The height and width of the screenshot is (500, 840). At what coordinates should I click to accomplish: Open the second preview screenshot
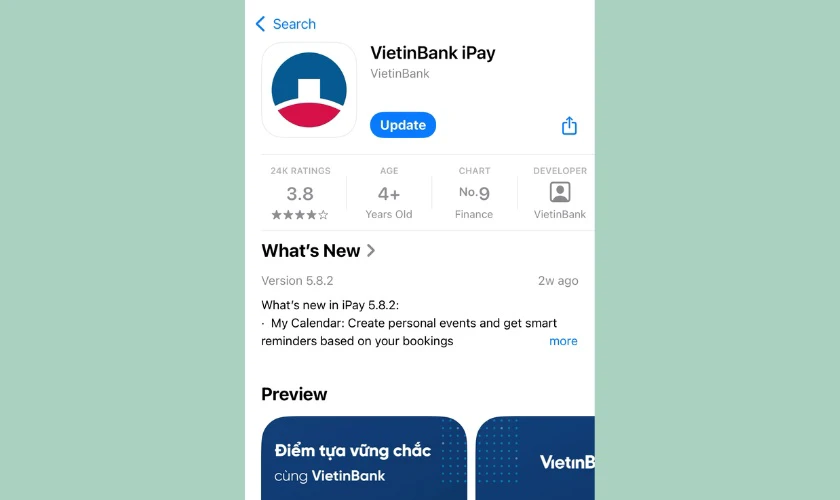535,458
